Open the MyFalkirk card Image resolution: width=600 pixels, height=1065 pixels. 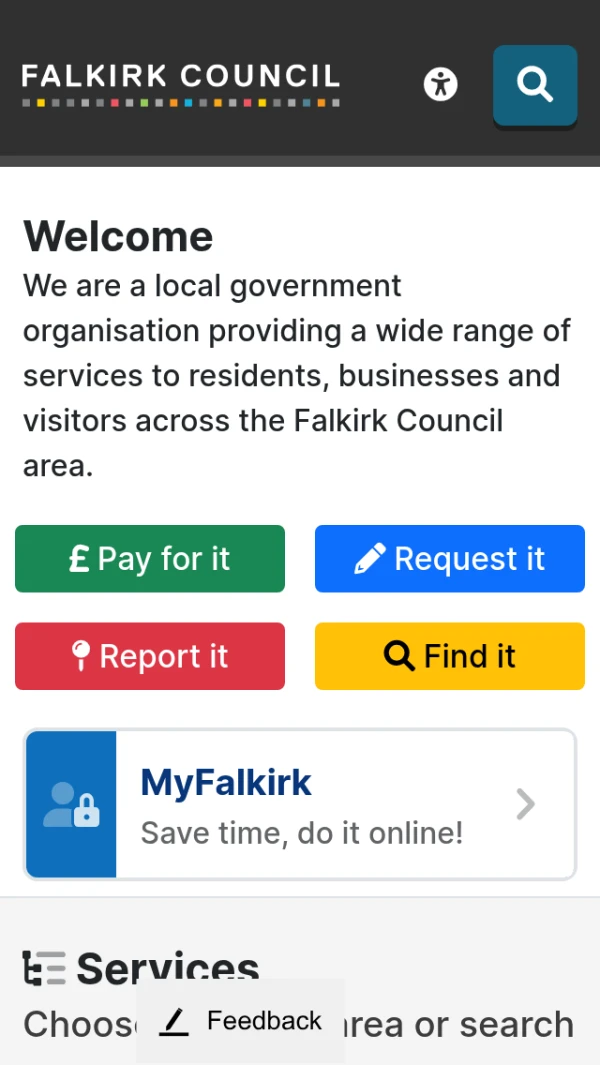(300, 804)
